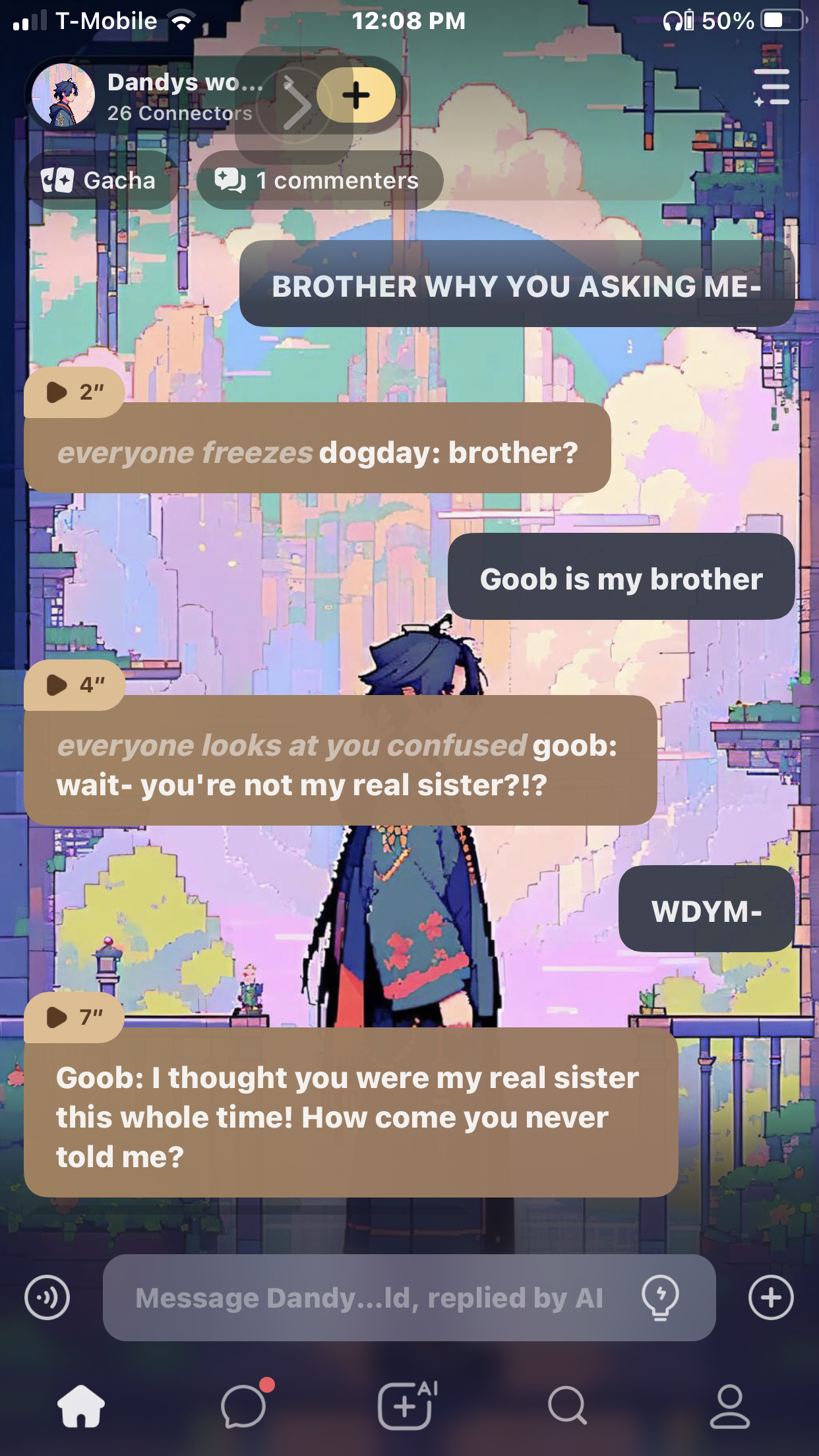Open the AI create tab

pyautogui.click(x=406, y=1405)
